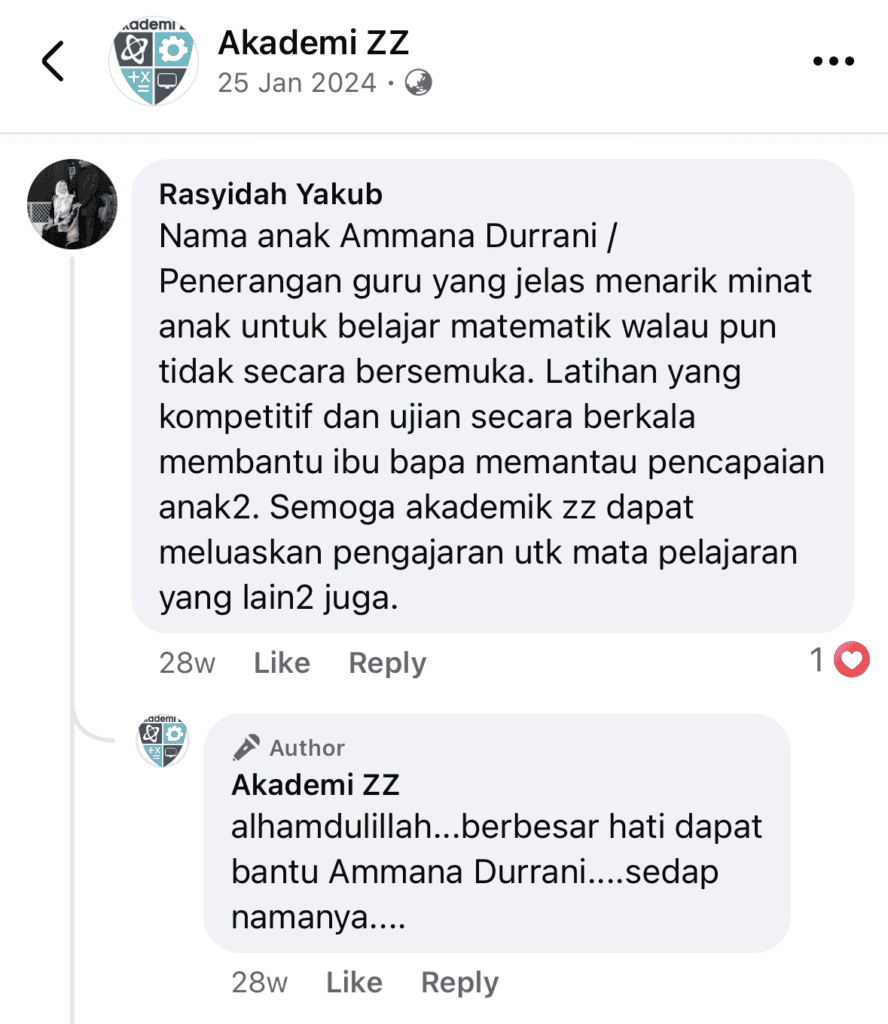
Task: Open Rasyidah Yakub's profile name
Action: pos(271,193)
